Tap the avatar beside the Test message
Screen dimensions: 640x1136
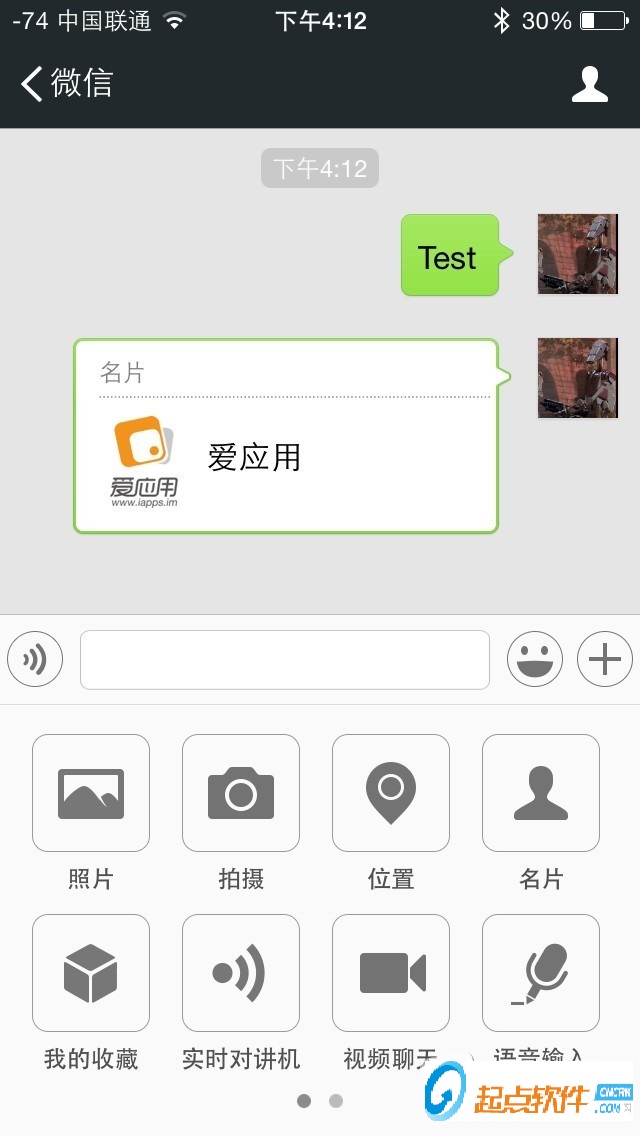(x=577, y=254)
